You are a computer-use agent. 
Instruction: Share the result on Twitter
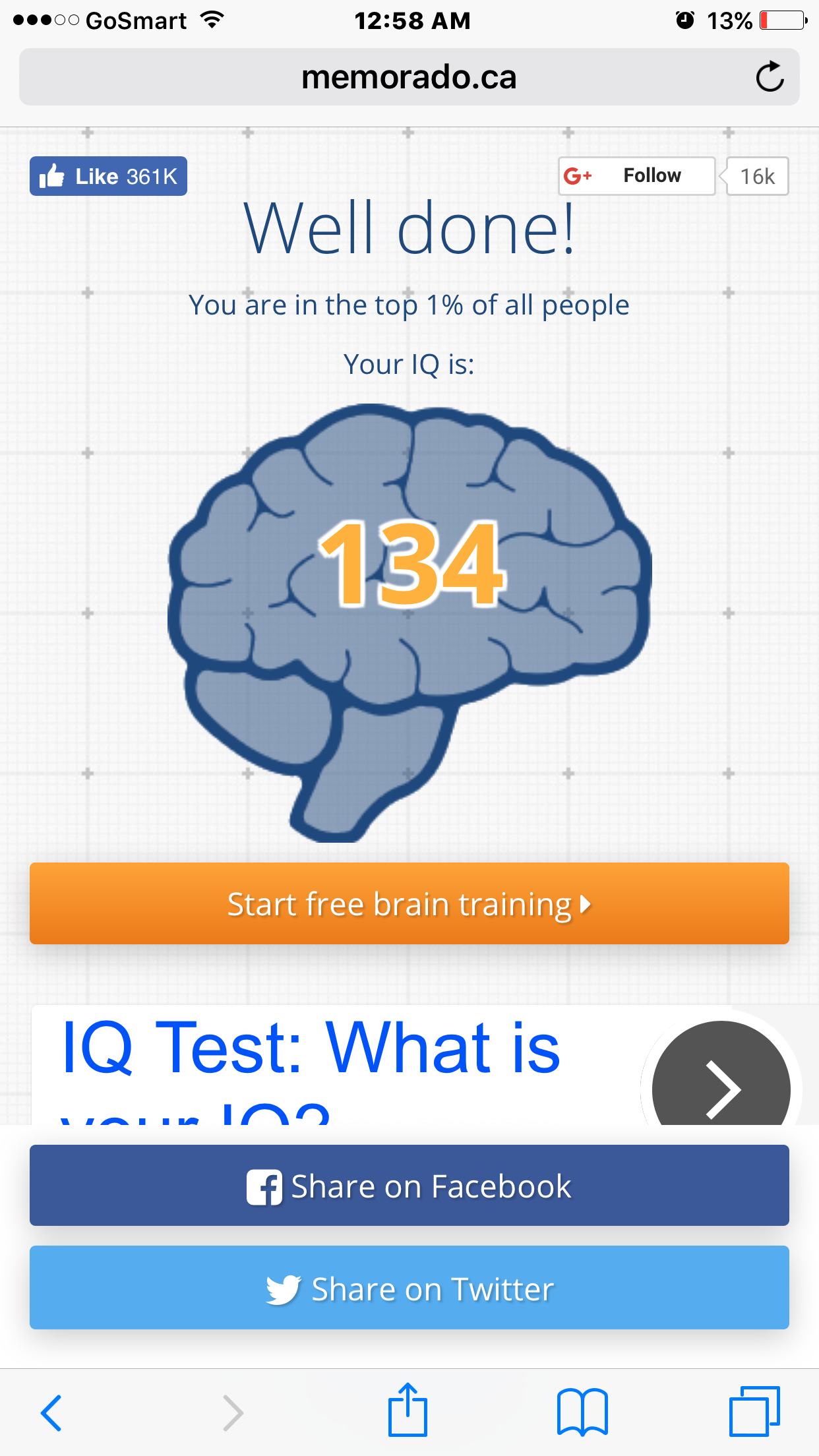(x=409, y=1288)
